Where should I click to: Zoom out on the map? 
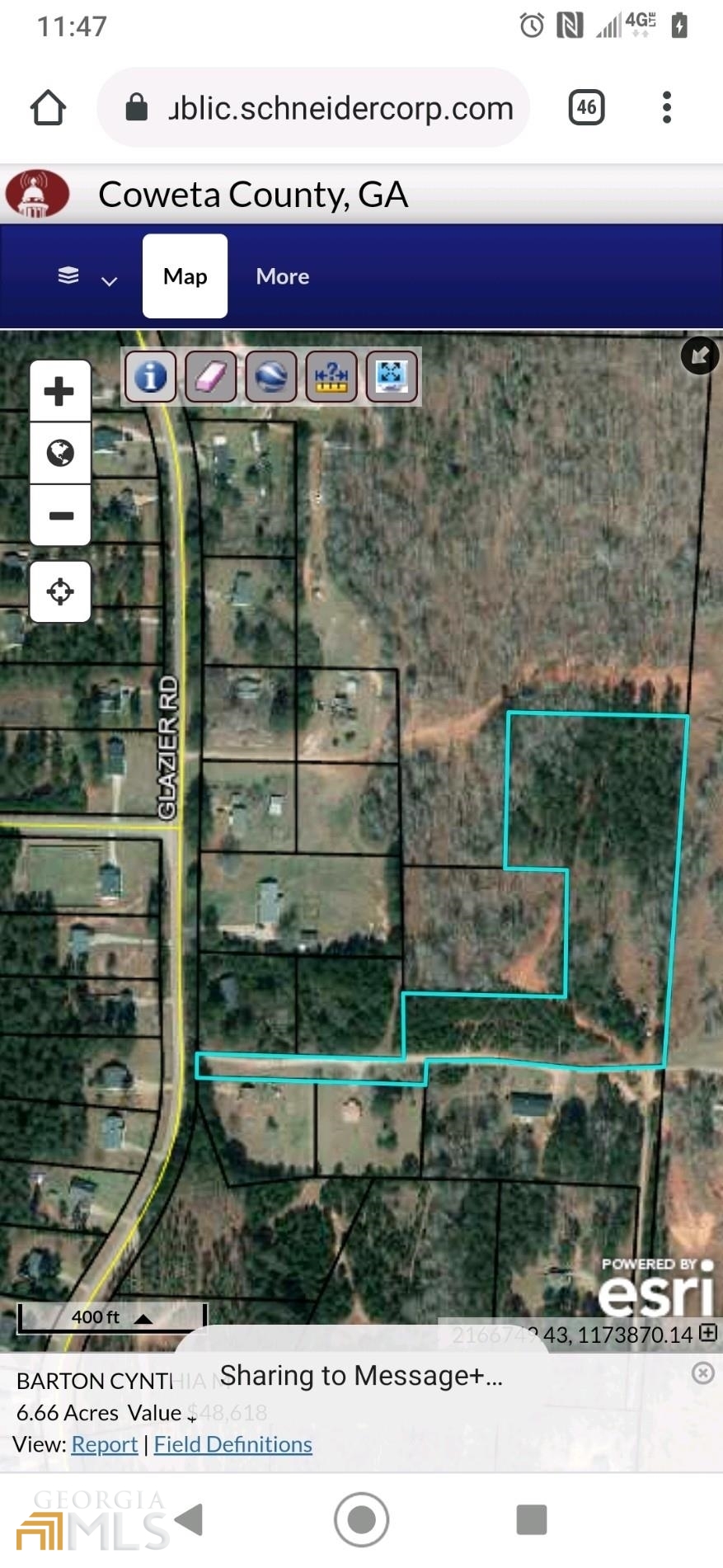pyautogui.click(x=60, y=516)
